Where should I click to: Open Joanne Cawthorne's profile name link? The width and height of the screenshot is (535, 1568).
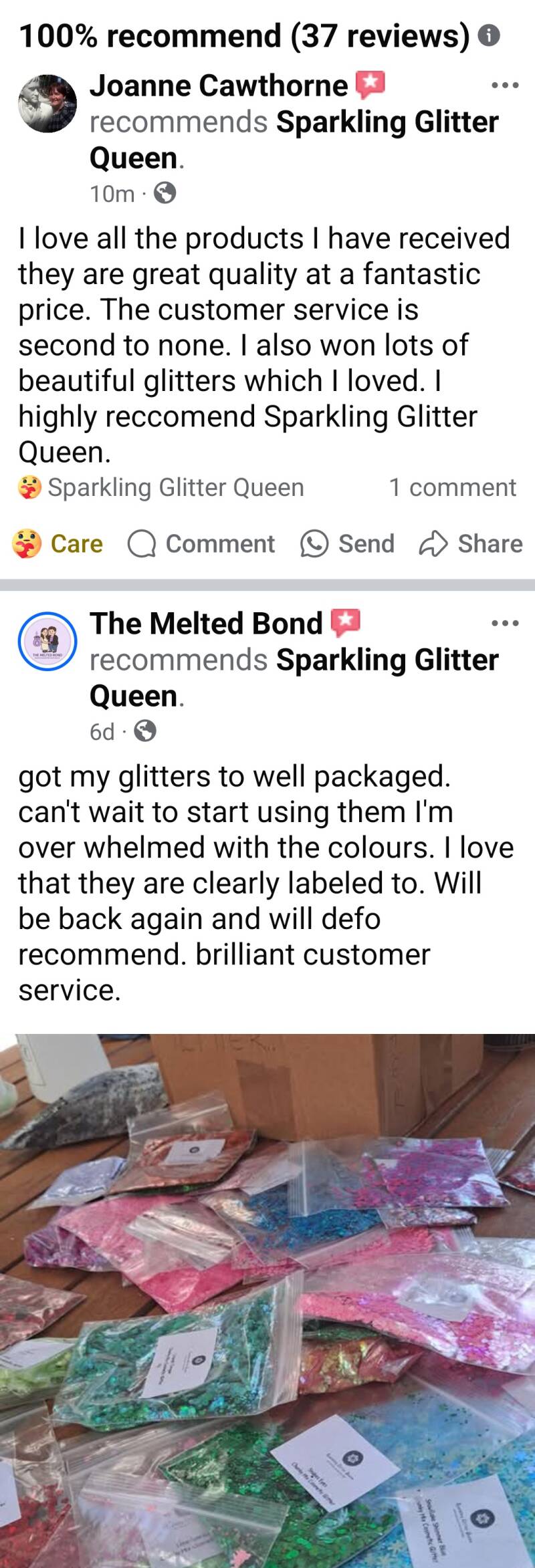click(219, 86)
